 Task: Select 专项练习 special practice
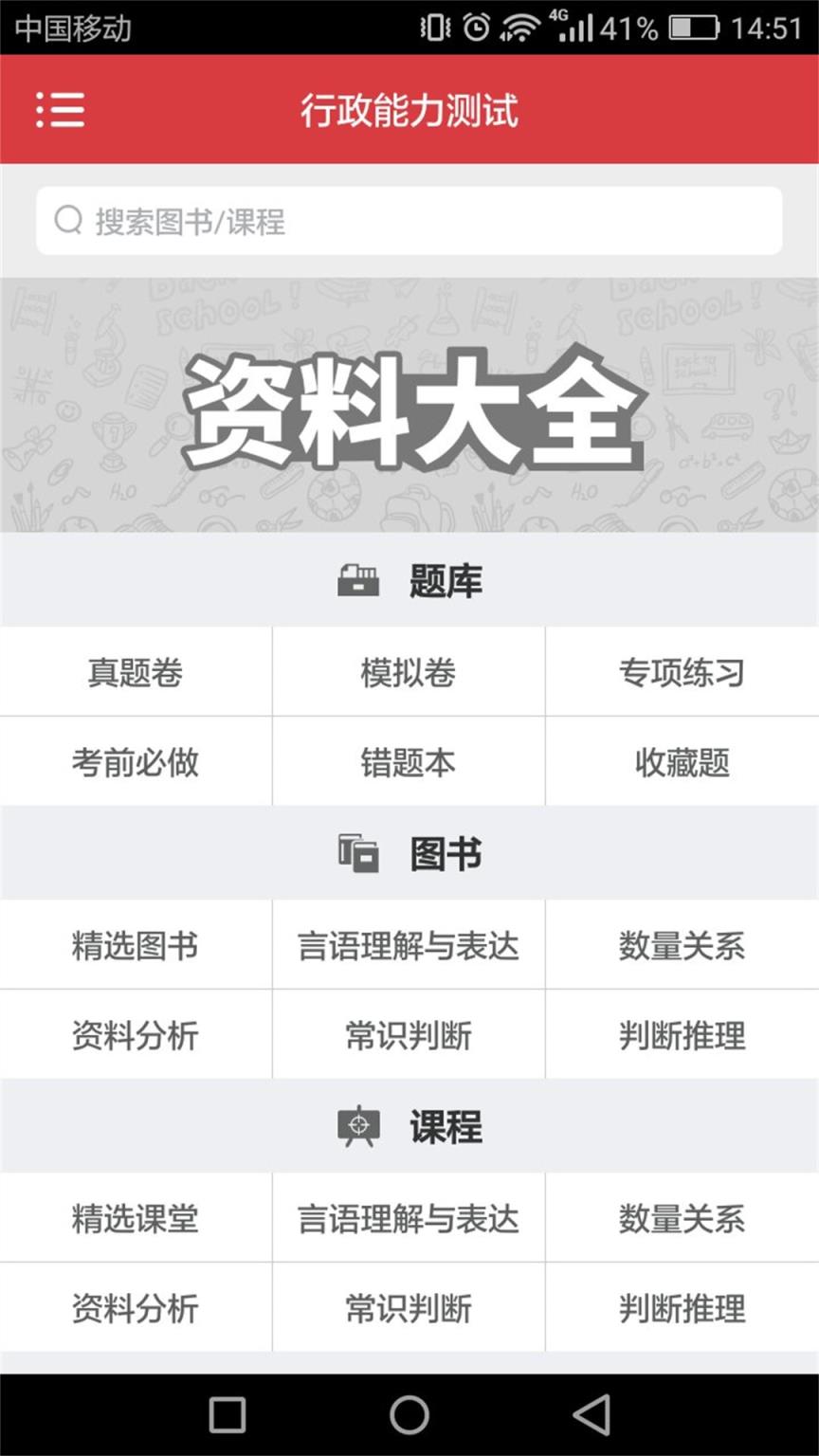(682, 671)
